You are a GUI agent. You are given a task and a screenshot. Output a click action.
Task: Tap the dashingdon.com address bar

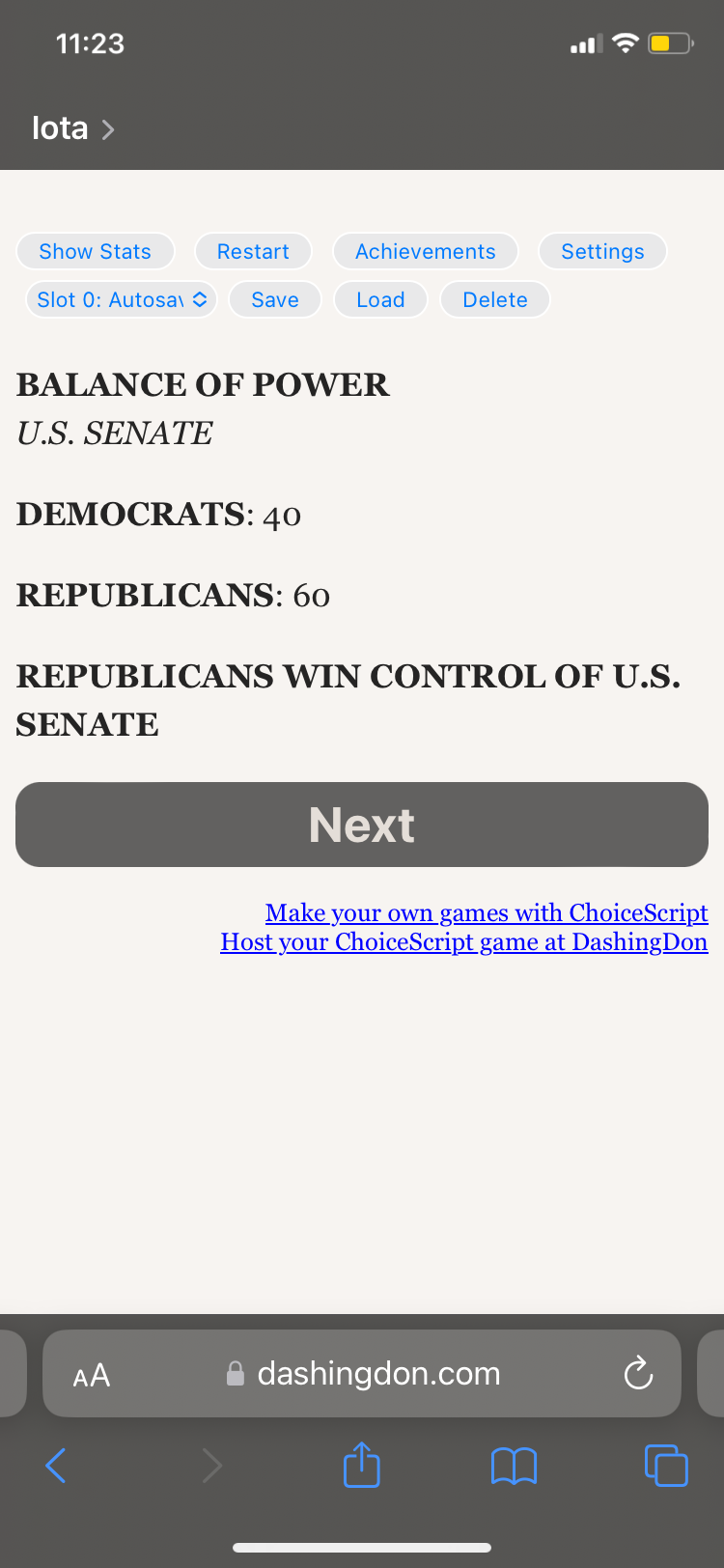[x=376, y=1373]
